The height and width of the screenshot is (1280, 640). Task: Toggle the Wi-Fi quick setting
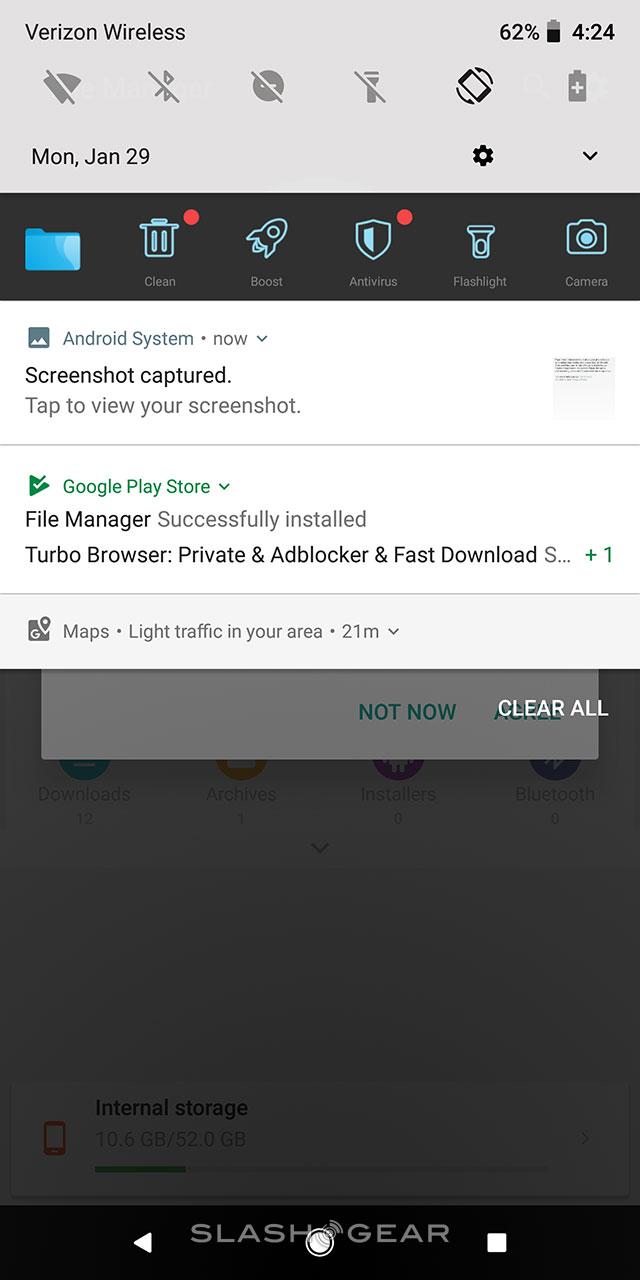(62, 87)
